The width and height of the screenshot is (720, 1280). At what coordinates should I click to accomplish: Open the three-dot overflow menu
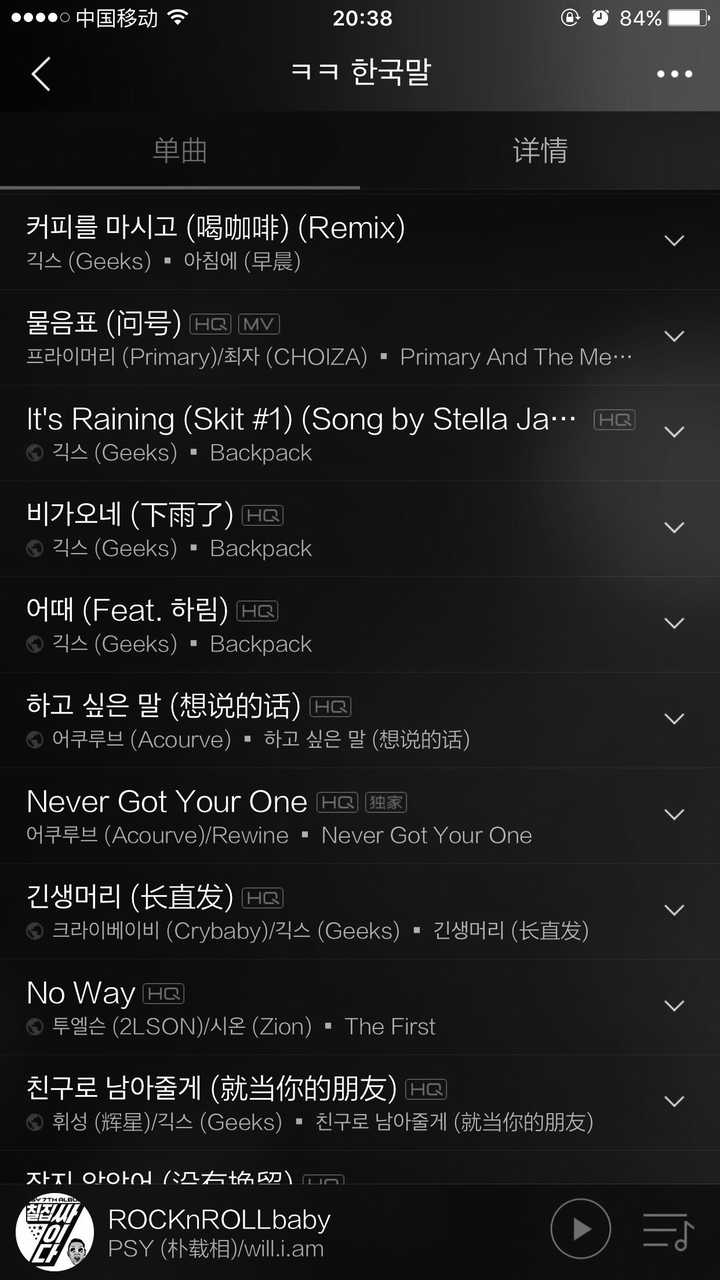(x=674, y=74)
